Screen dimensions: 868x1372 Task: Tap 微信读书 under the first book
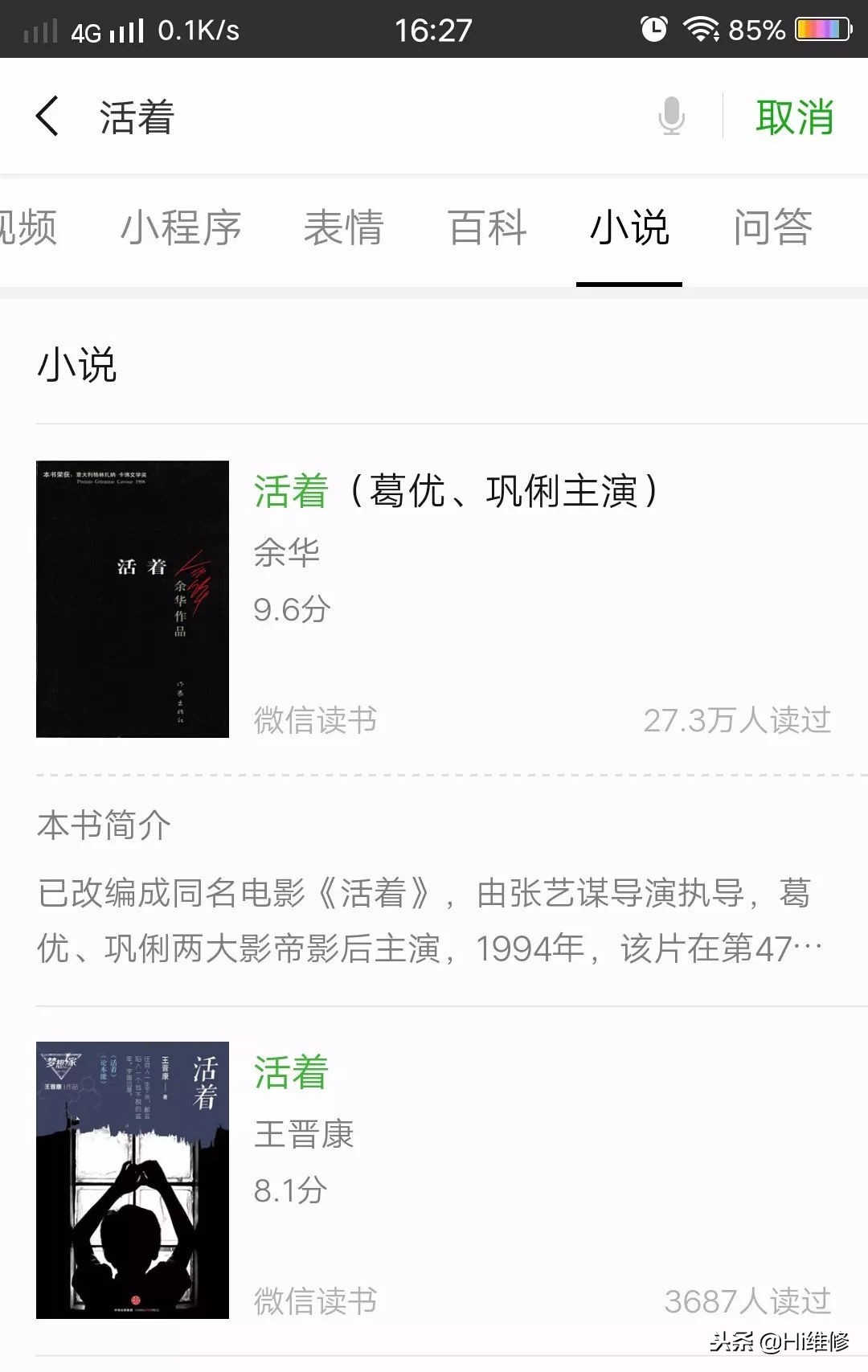(x=314, y=721)
